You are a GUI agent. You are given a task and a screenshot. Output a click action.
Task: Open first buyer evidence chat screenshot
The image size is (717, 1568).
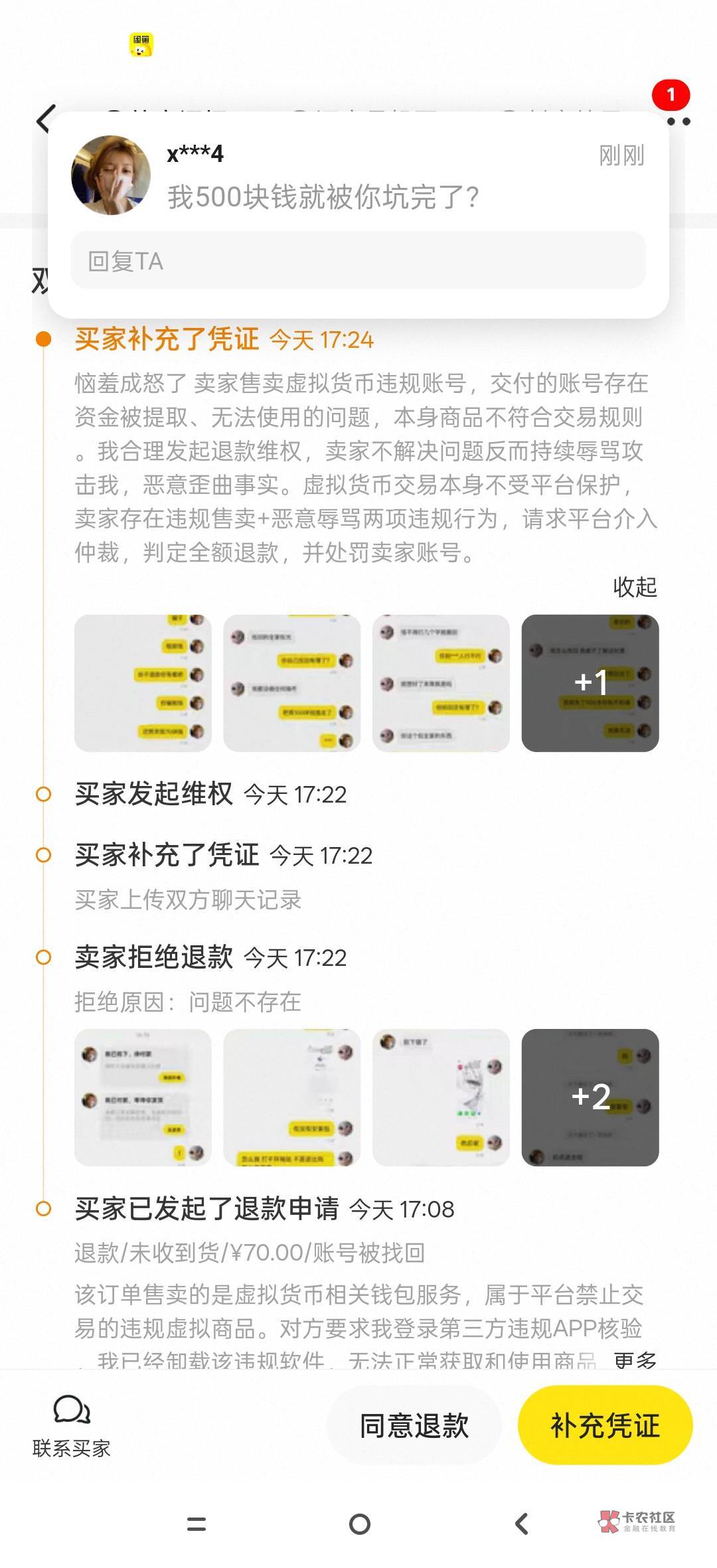[x=143, y=683]
